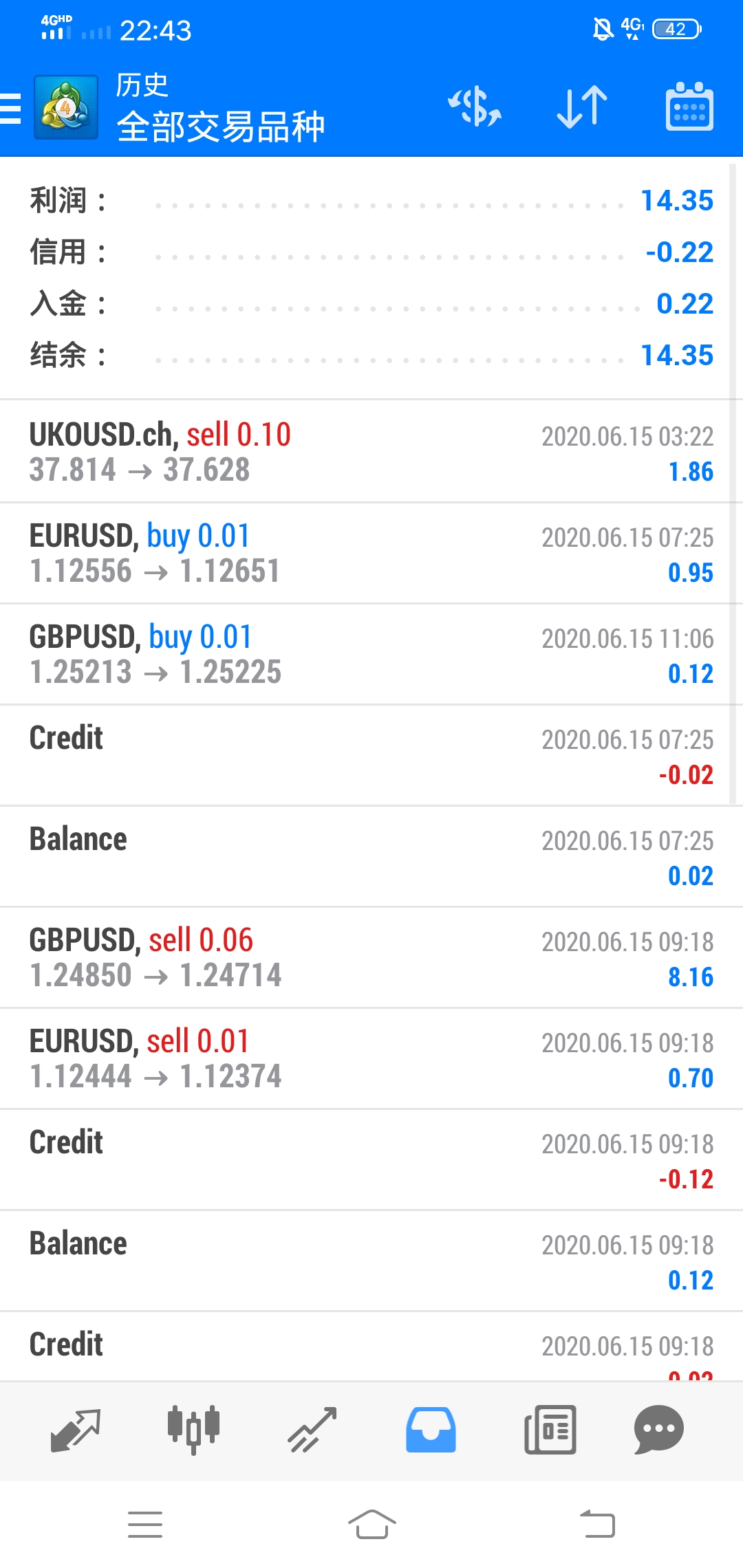
Task: Switch to the Quotes tab
Action: 76,1430
